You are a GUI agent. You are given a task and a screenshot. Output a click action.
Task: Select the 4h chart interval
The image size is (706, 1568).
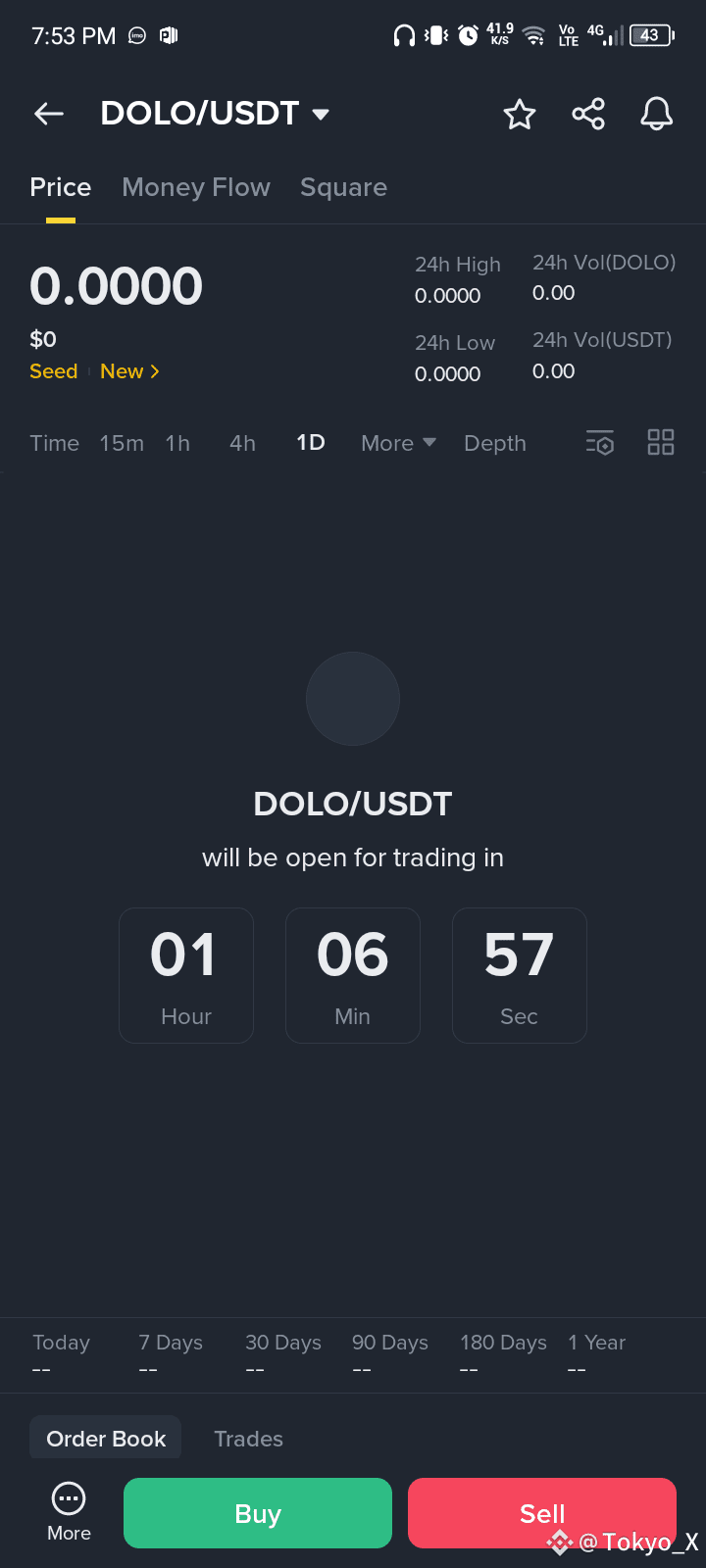point(242,443)
